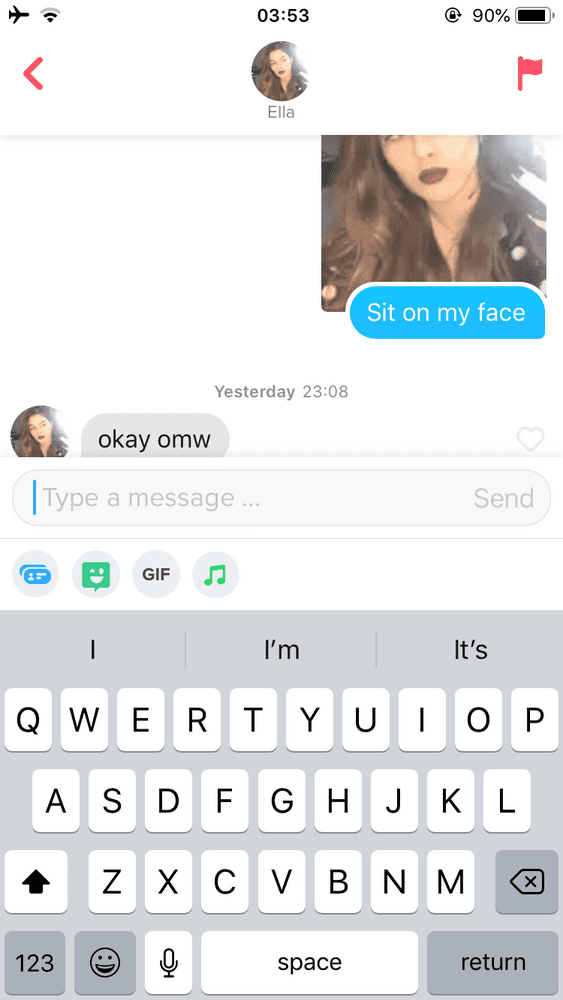This screenshot has height=1000, width=563.
Task: Tap the Send button
Action: coord(504,498)
